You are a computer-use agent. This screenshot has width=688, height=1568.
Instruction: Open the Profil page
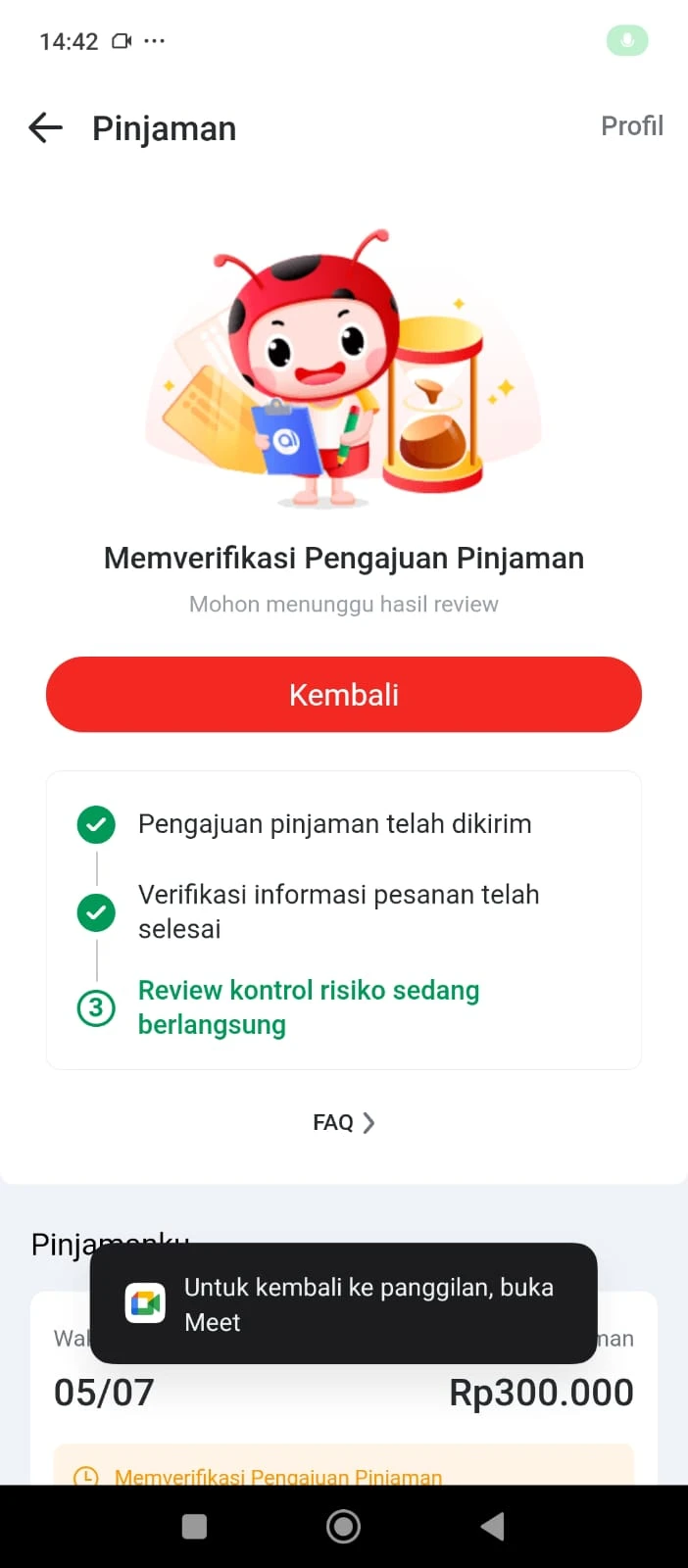click(x=631, y=126)
